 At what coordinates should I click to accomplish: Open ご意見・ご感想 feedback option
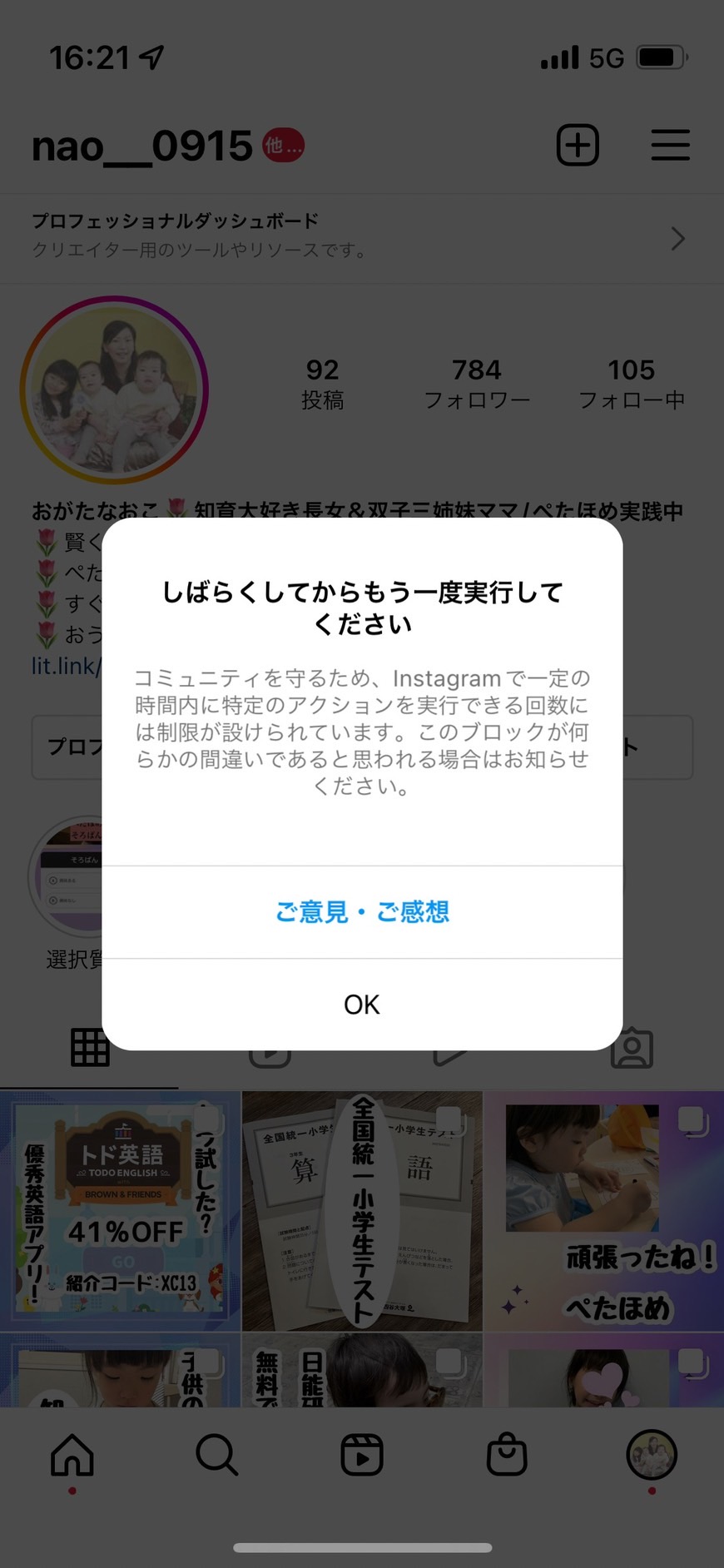(x=362, y=912)
